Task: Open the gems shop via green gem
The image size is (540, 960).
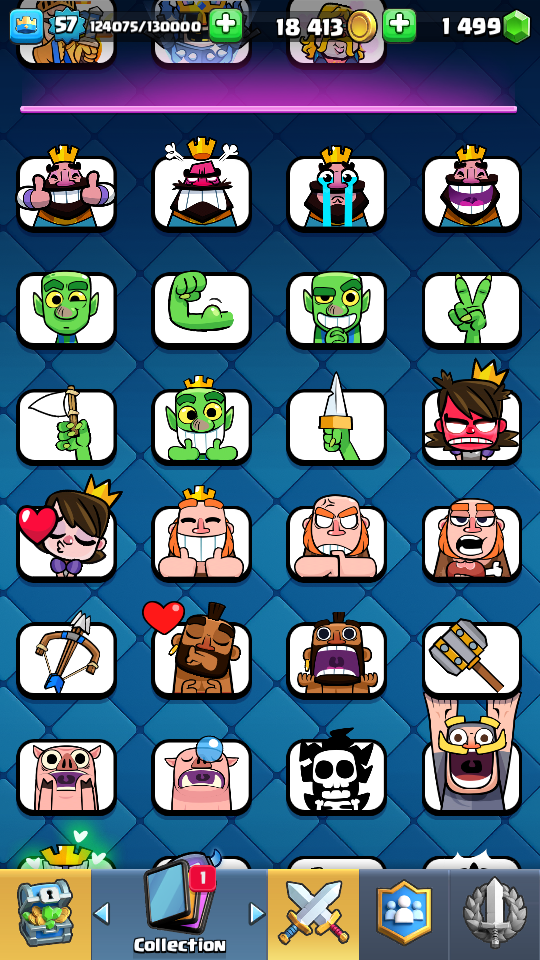Action: [516, 26]
